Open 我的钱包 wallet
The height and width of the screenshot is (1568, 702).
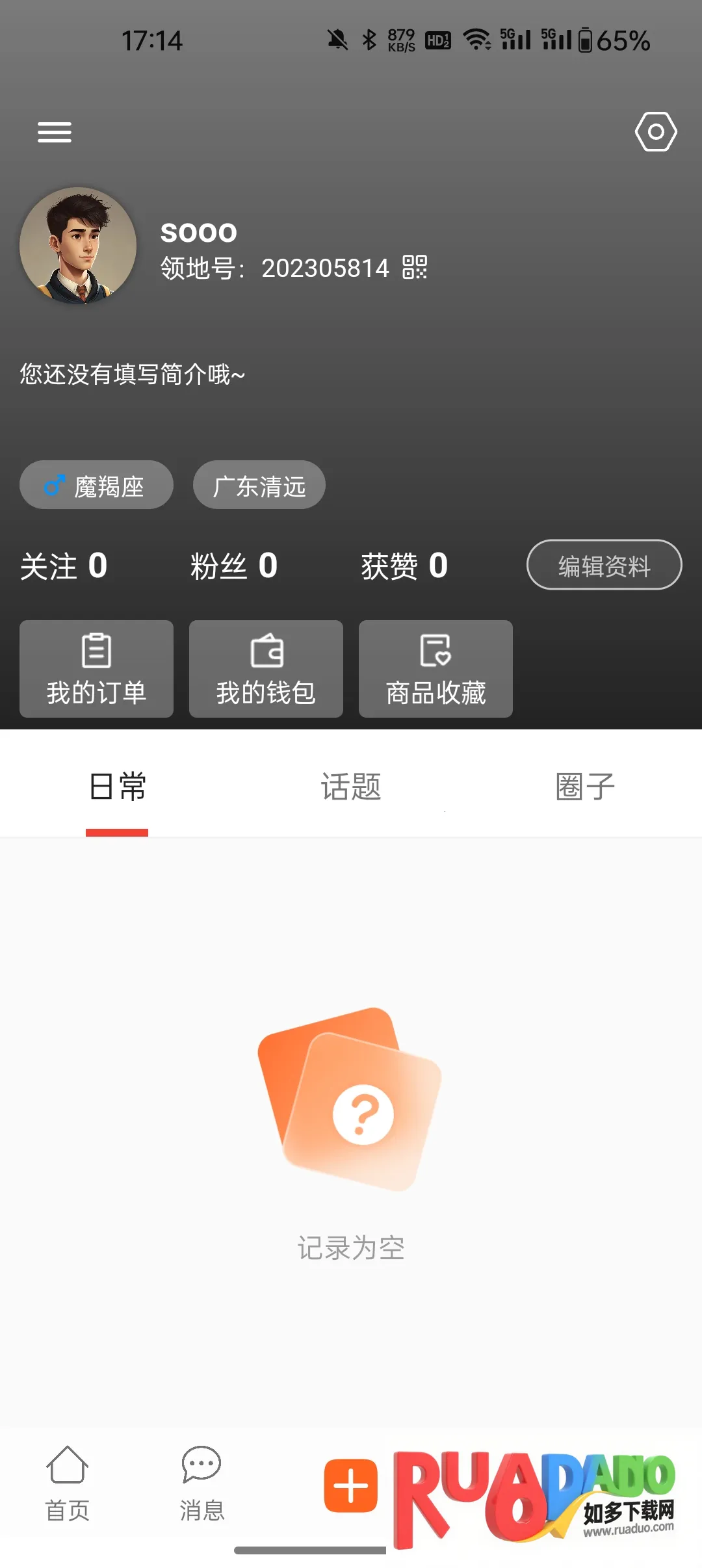click(x=266, y=669)
